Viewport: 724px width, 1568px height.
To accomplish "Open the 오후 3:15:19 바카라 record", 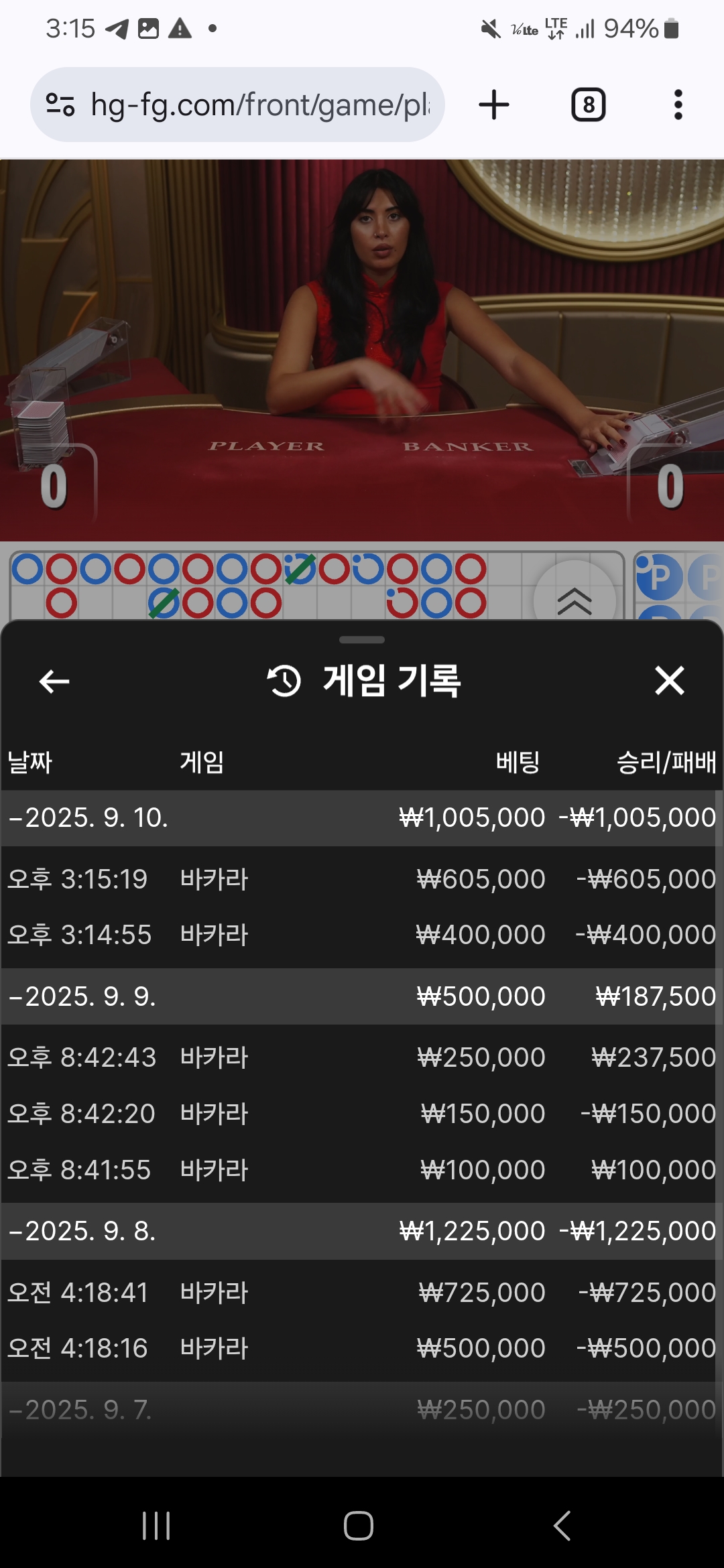I will [361, 878].
